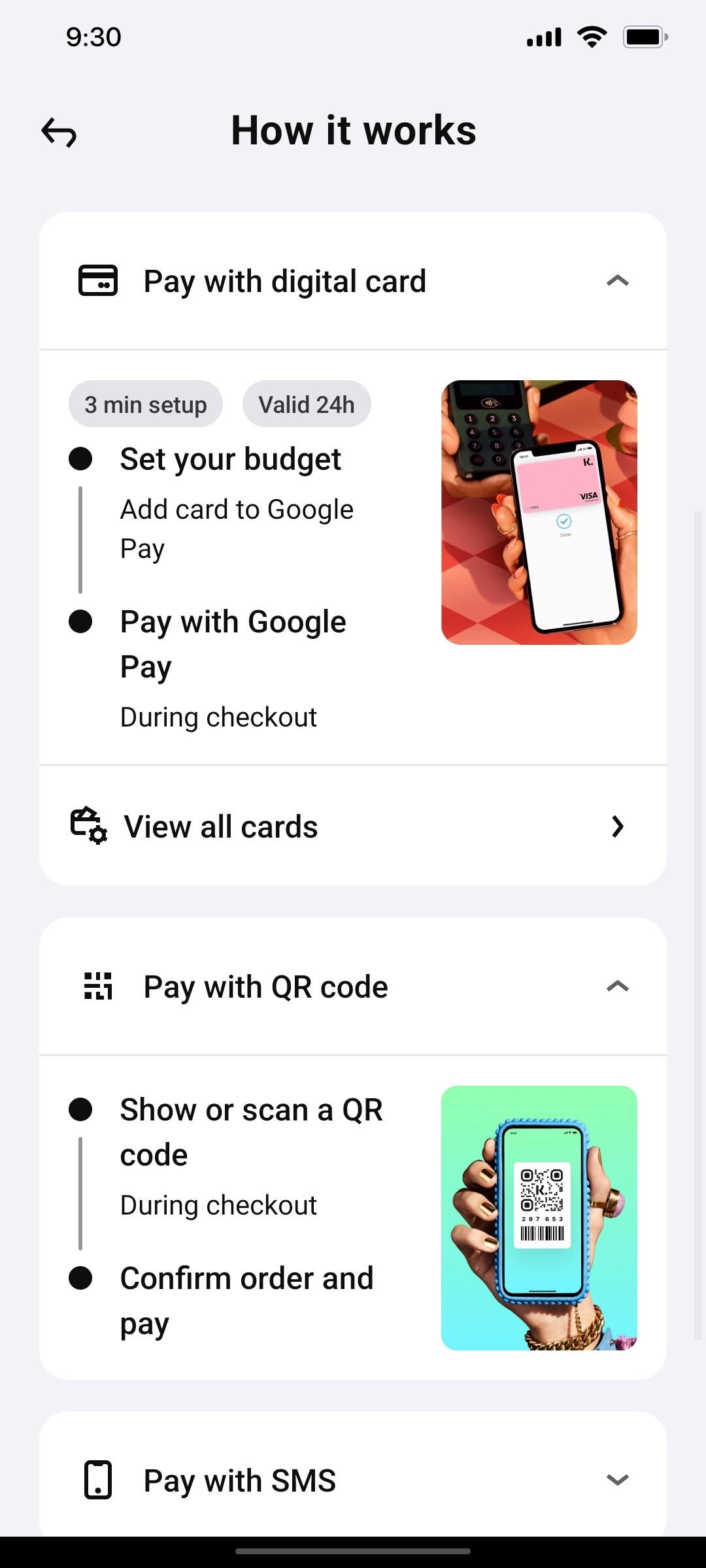This screenshot has width=706, height=1568.
Task: Tap the SMS phone icon
Action: [x=97, y=1480]
